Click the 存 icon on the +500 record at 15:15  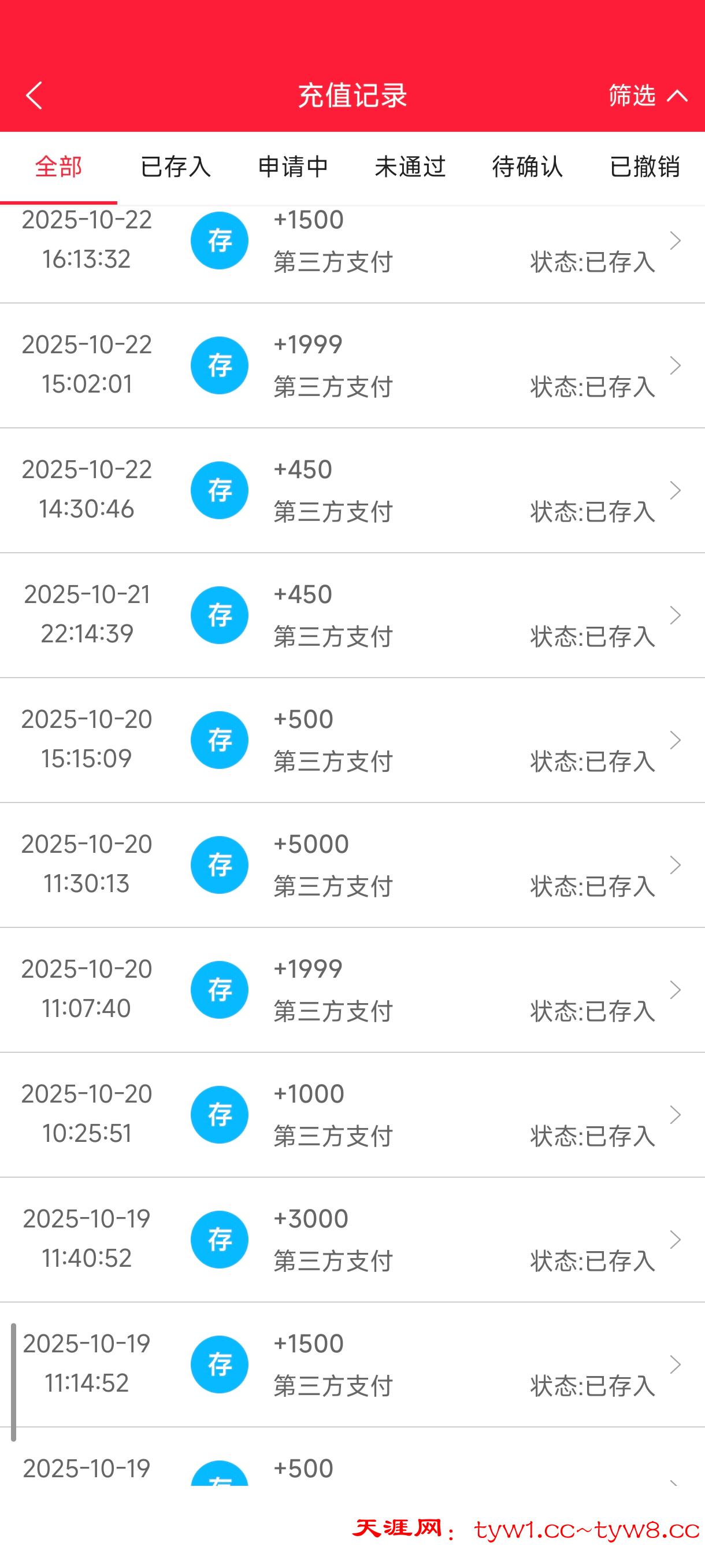(x=220, y=740)
